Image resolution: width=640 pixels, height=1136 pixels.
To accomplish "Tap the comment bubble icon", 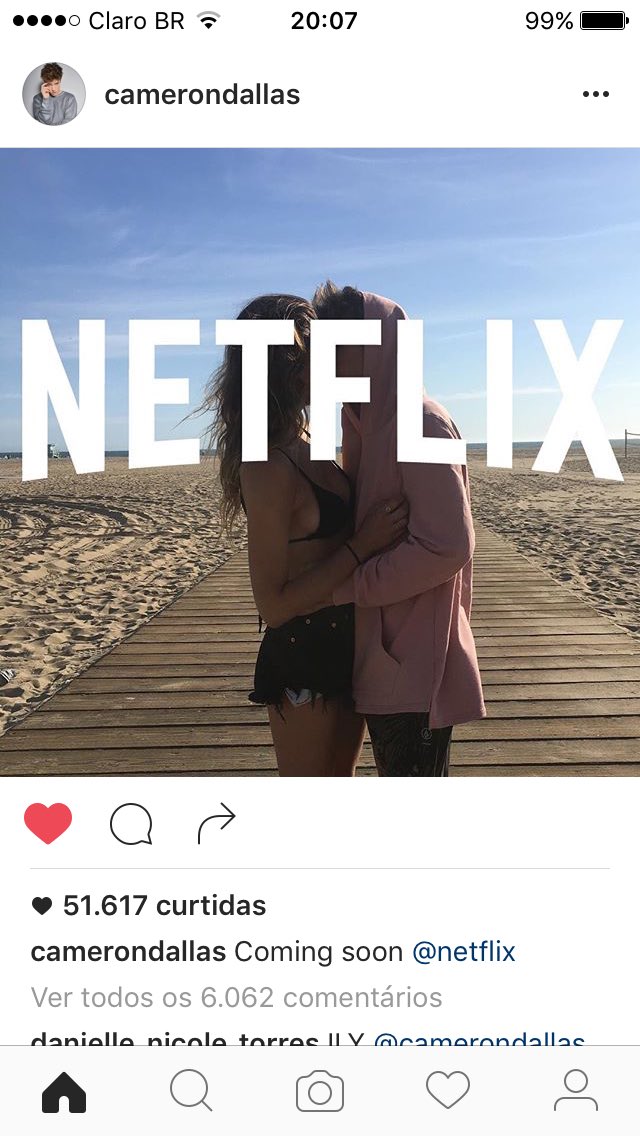I will [131, 824].
